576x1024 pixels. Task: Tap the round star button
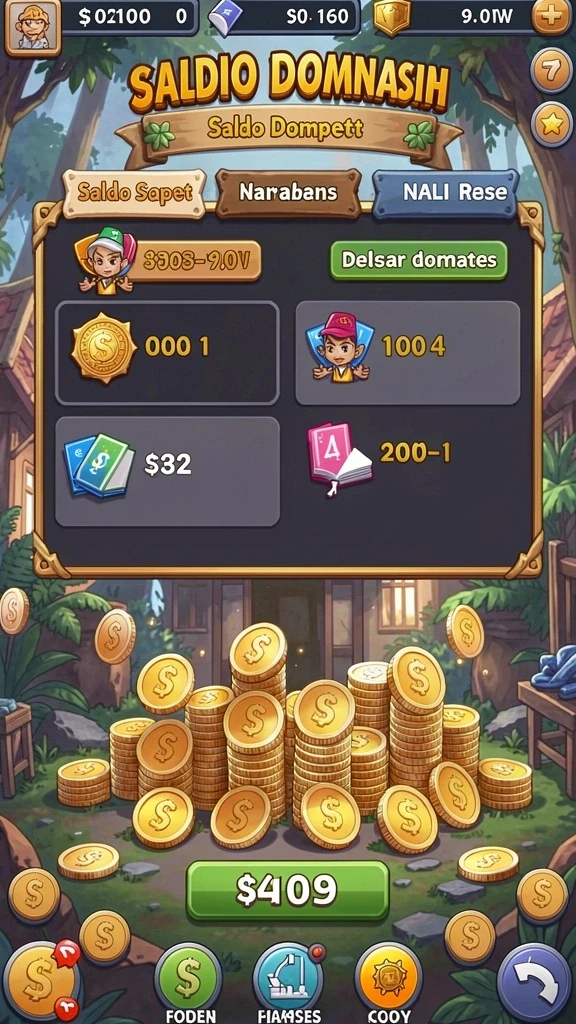(552, 124)
